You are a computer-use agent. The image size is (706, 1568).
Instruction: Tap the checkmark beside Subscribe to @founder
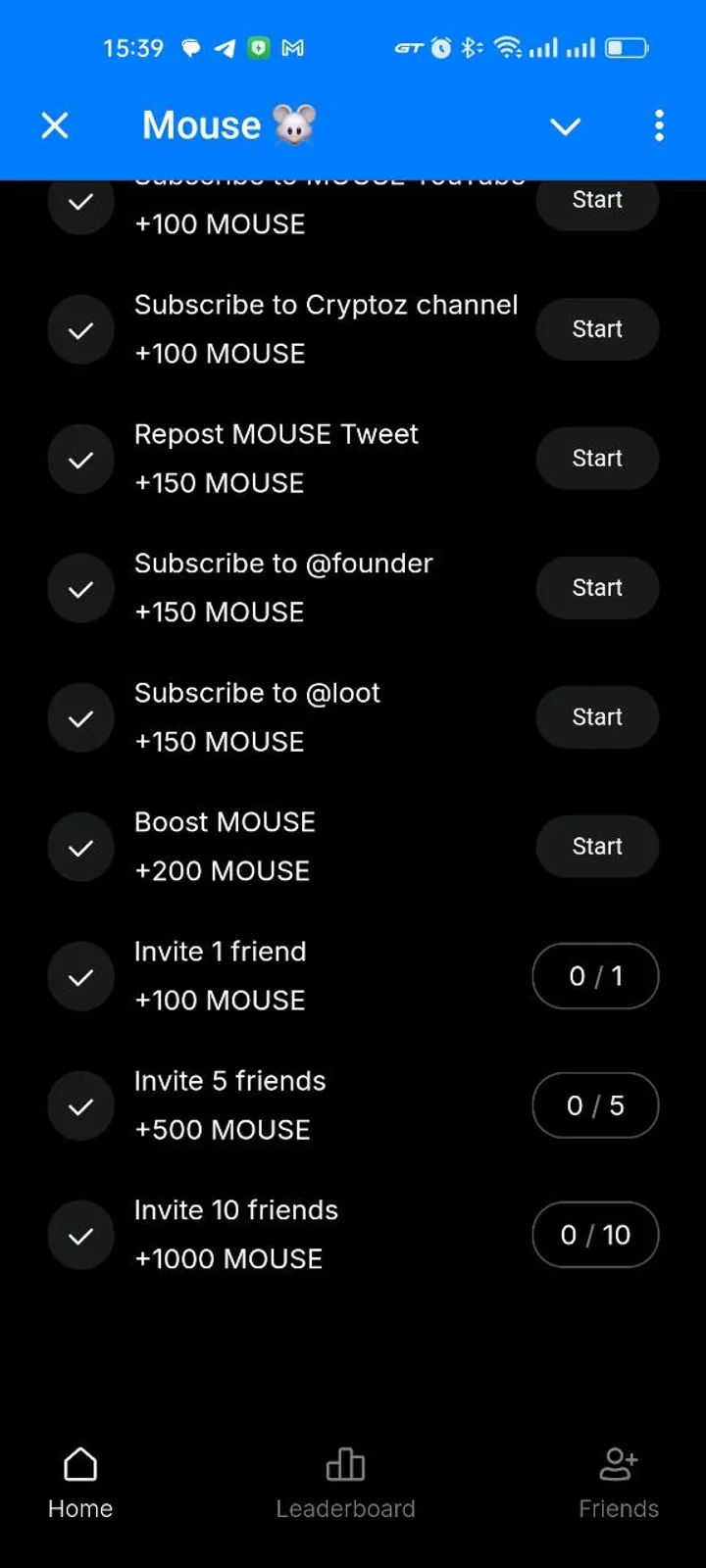80,588
